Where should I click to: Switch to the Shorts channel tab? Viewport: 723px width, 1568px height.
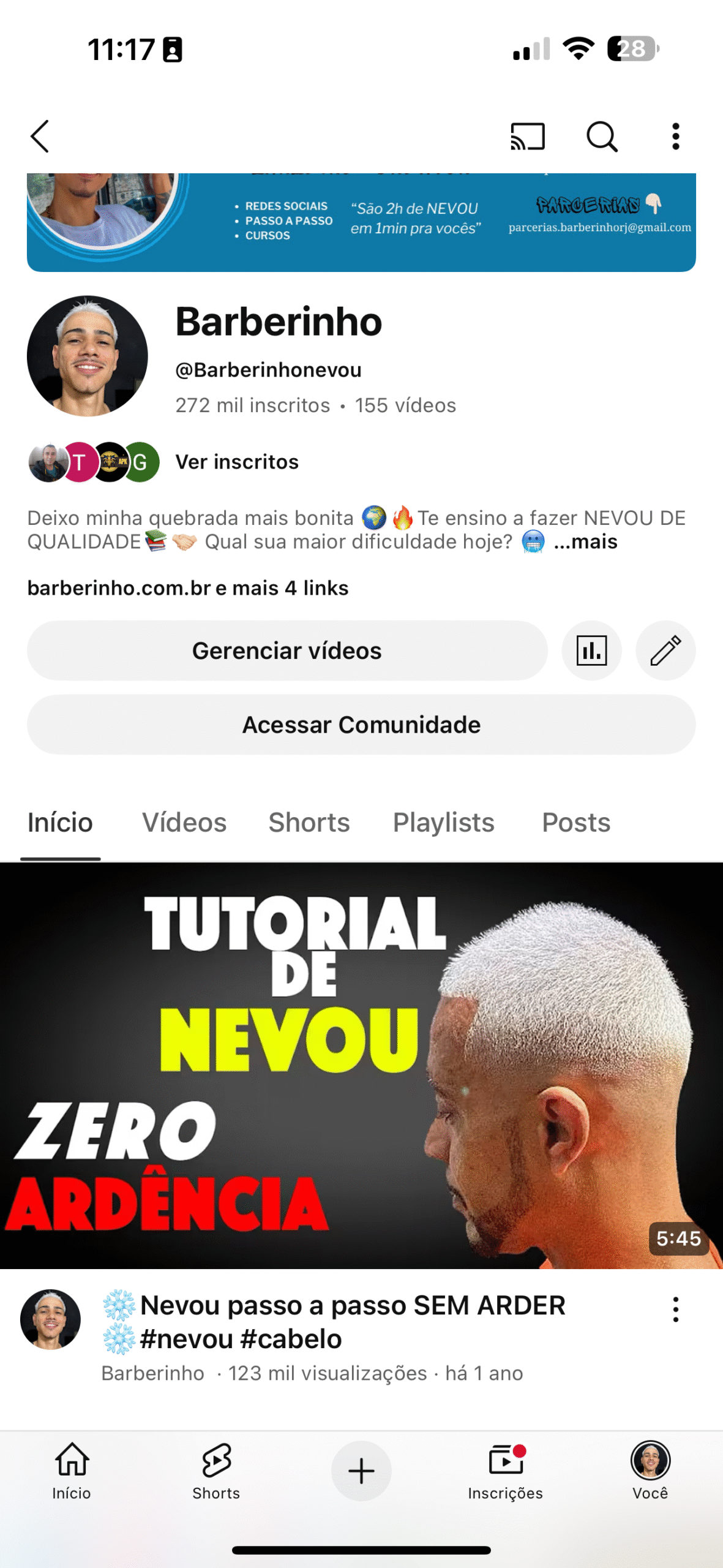tap(309, 823)
